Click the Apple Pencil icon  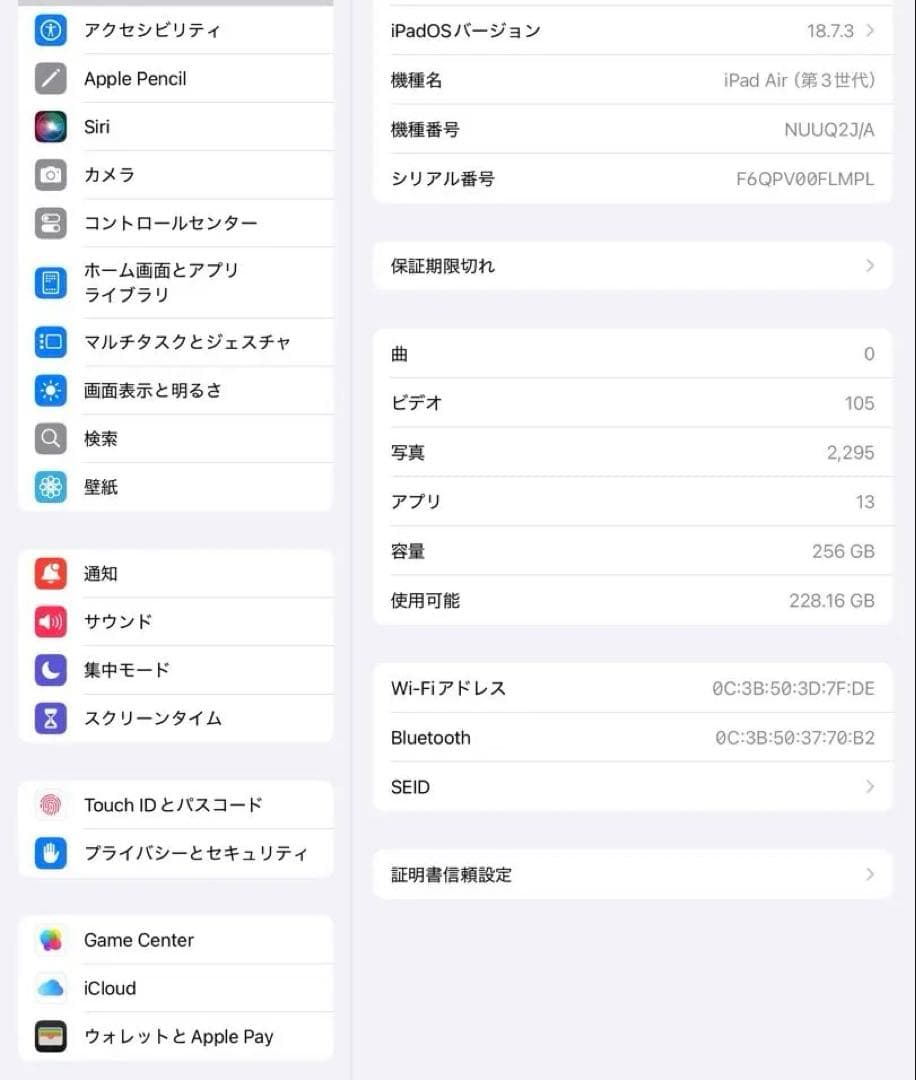[x=50, y=78]
